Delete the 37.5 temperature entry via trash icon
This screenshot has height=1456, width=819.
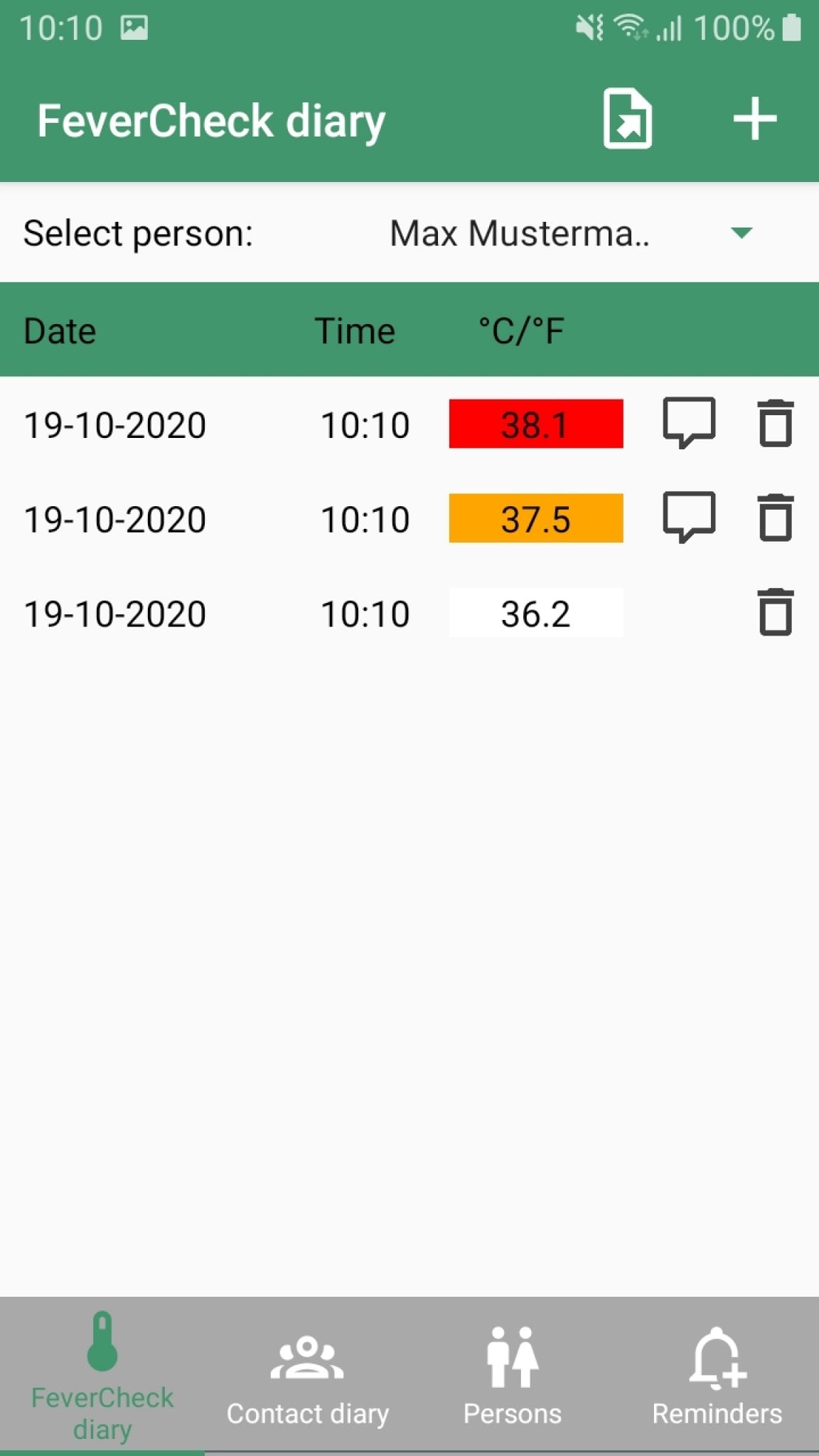774,518
